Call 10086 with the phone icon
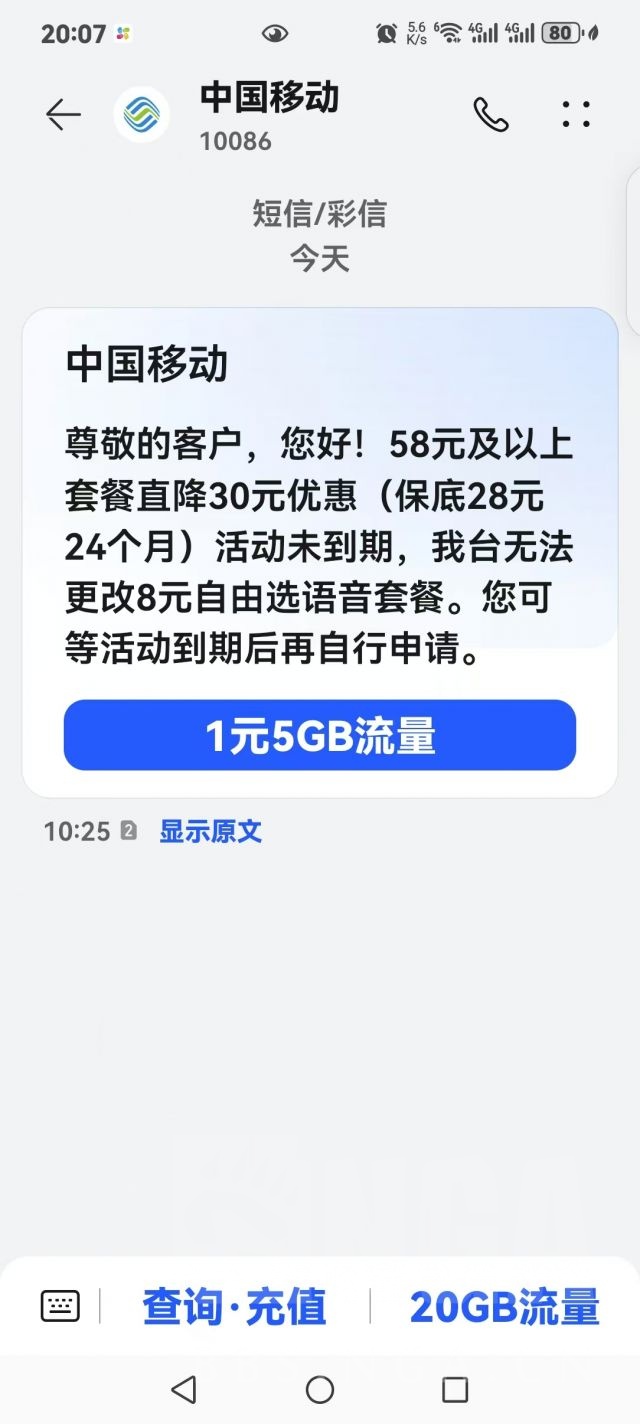This screenshot has height=1424, width=640. tap(490, 116)
